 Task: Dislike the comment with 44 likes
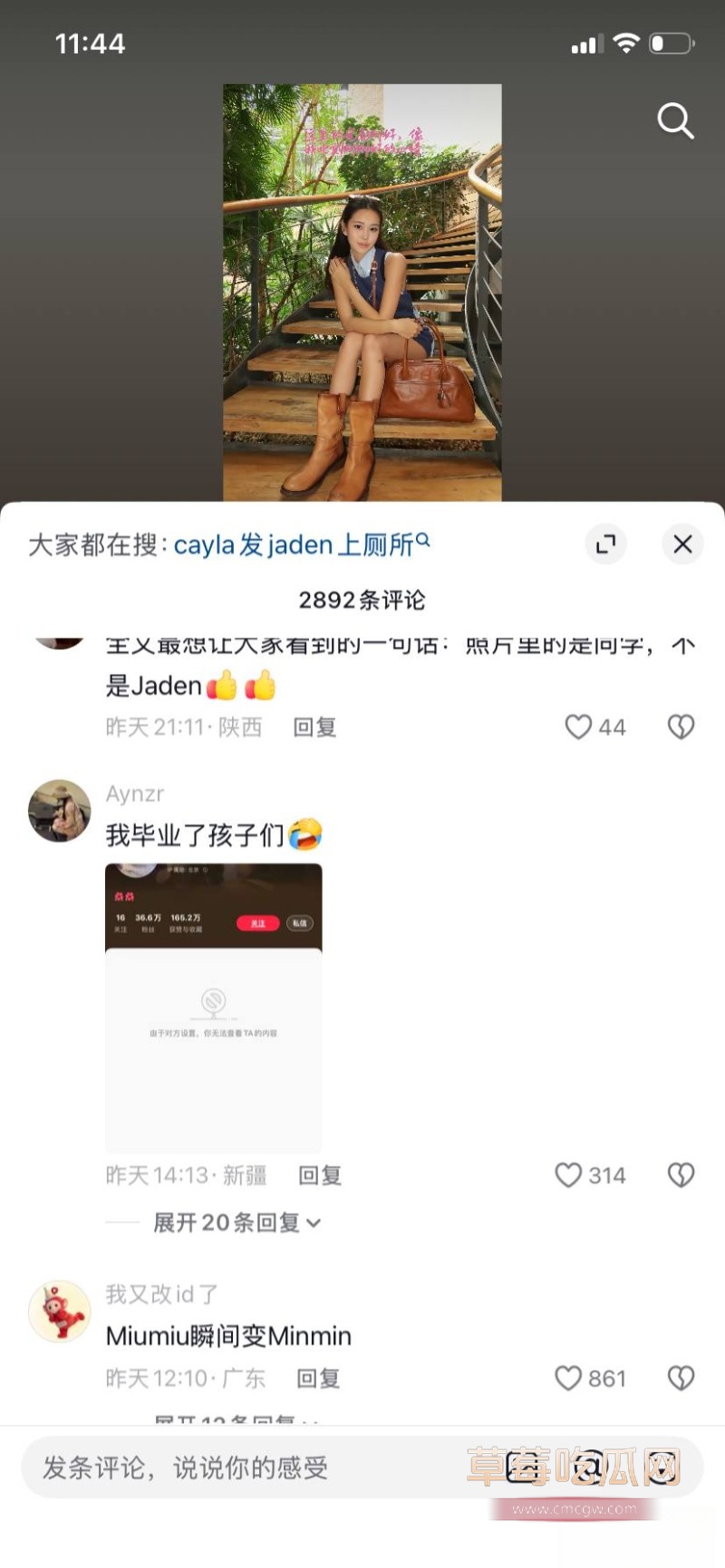pos(681,726)
